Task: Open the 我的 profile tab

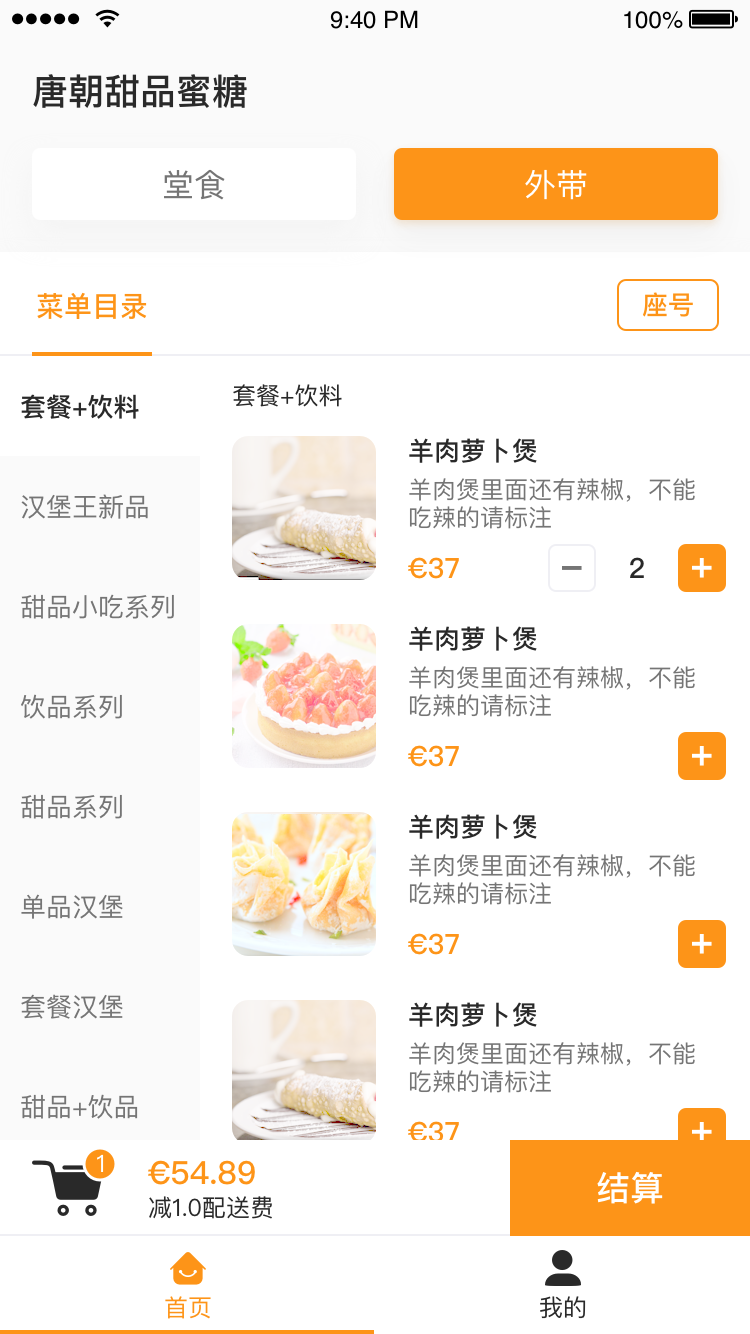Action: 563,1285
